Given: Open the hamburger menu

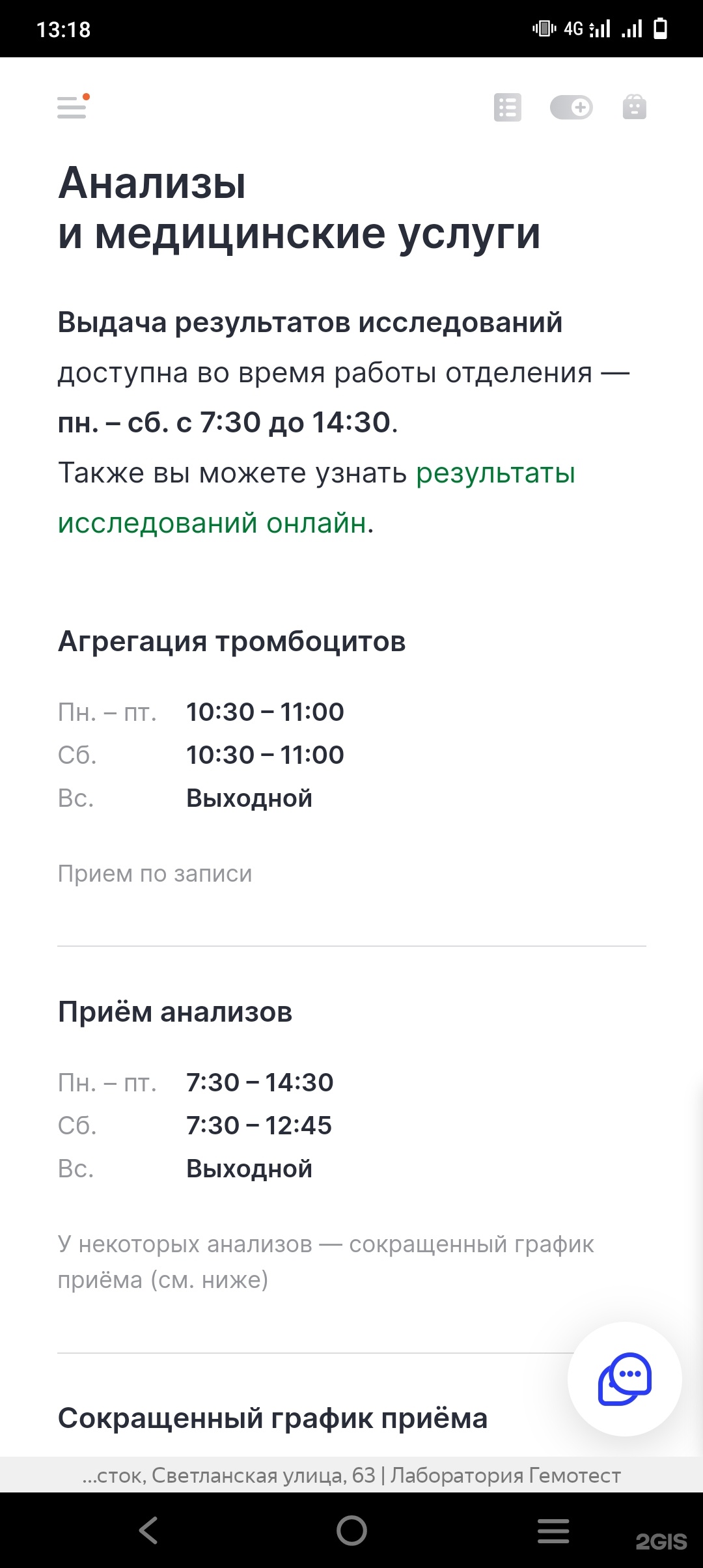Looking at the screenshot, I should click(72, 107).
